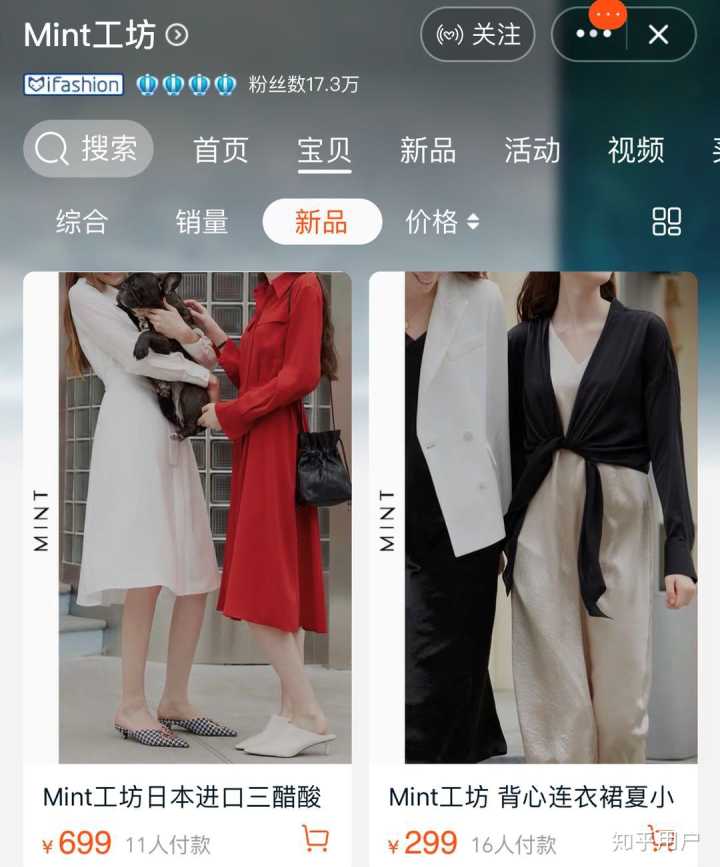Switch to the 首页 tab
720x867 pixels.
(220, 150)
